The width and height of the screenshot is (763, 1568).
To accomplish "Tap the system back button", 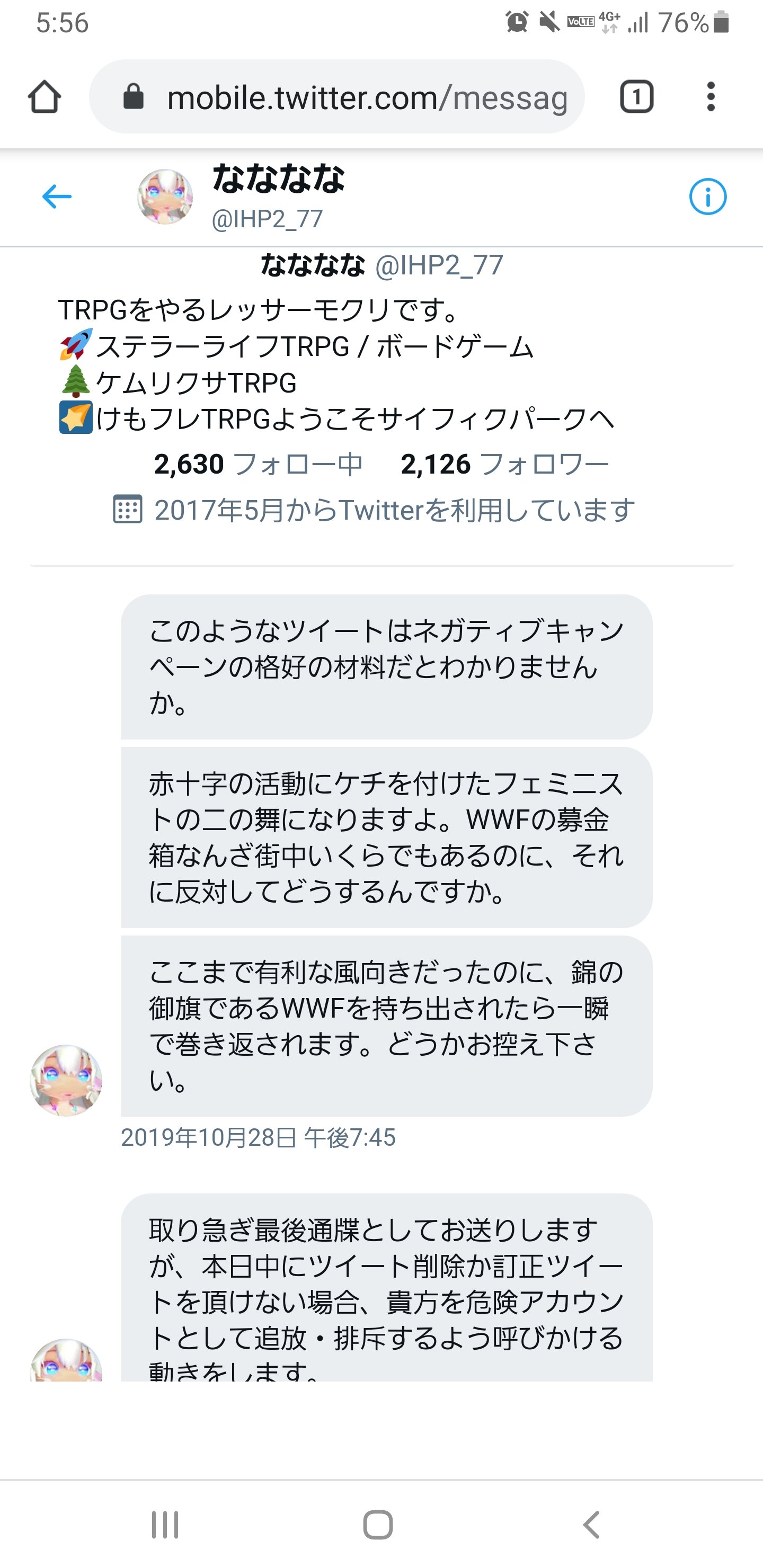I will click(x=591, y=1525).
